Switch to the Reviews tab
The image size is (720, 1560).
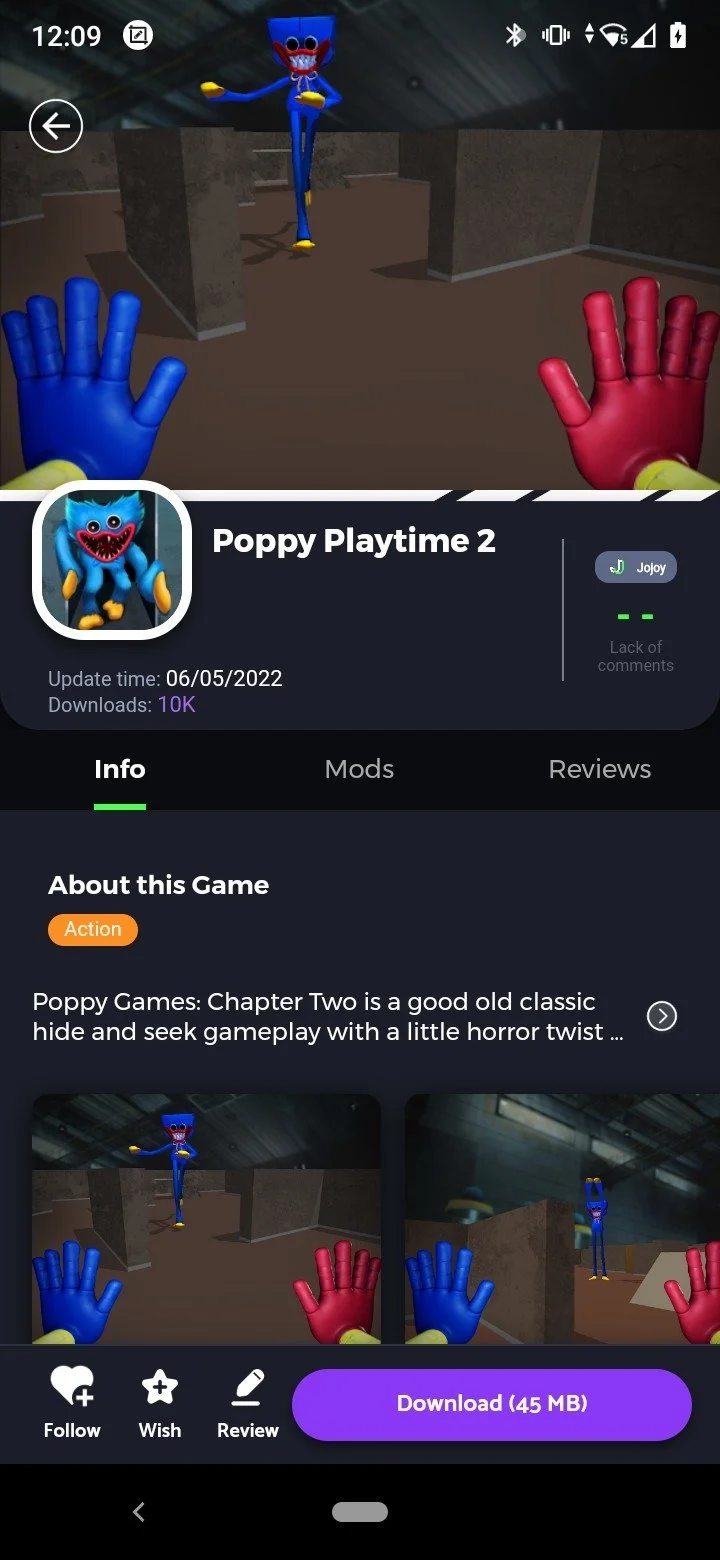click(x=599, y=769)
